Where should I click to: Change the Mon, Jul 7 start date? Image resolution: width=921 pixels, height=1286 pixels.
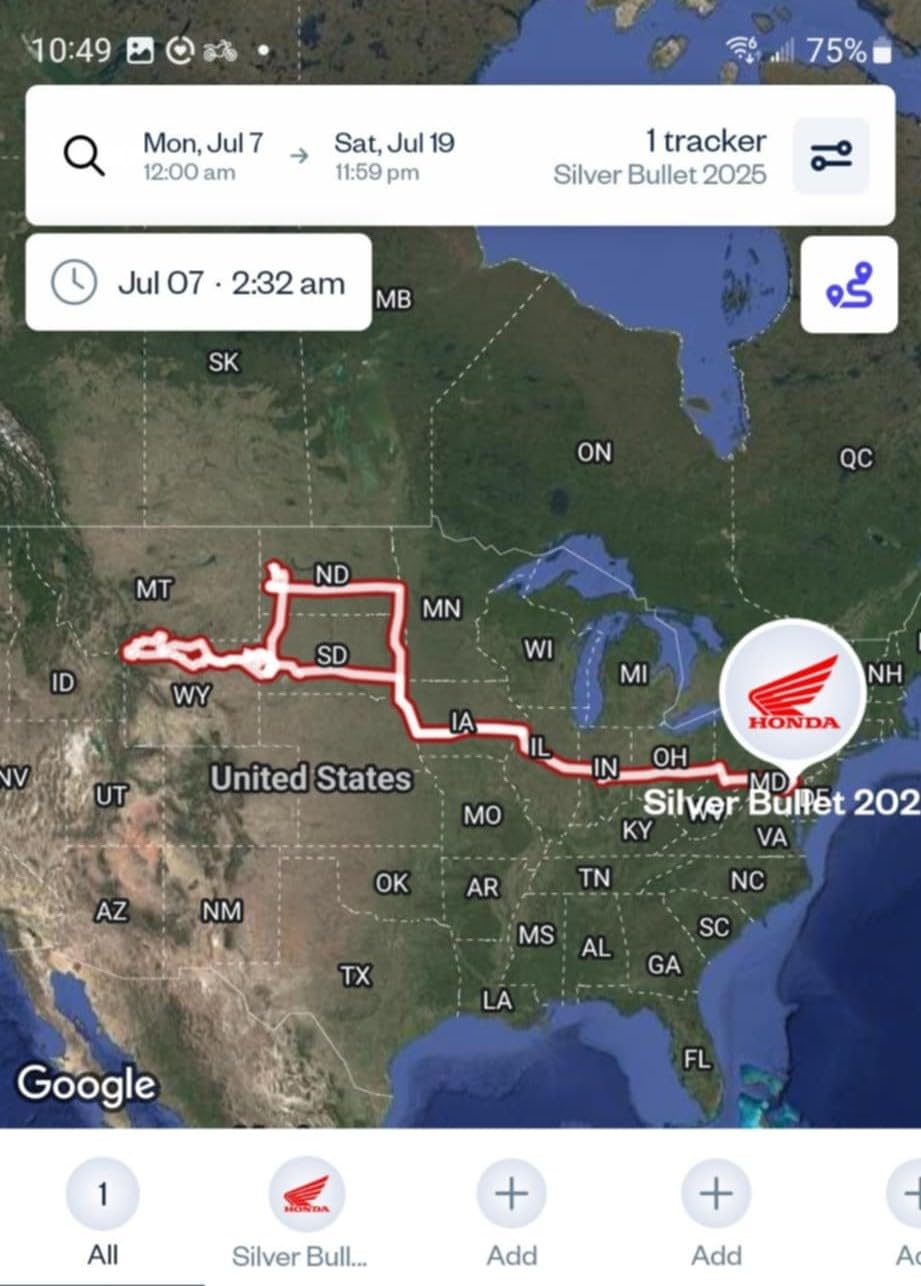tap(202, 155)
